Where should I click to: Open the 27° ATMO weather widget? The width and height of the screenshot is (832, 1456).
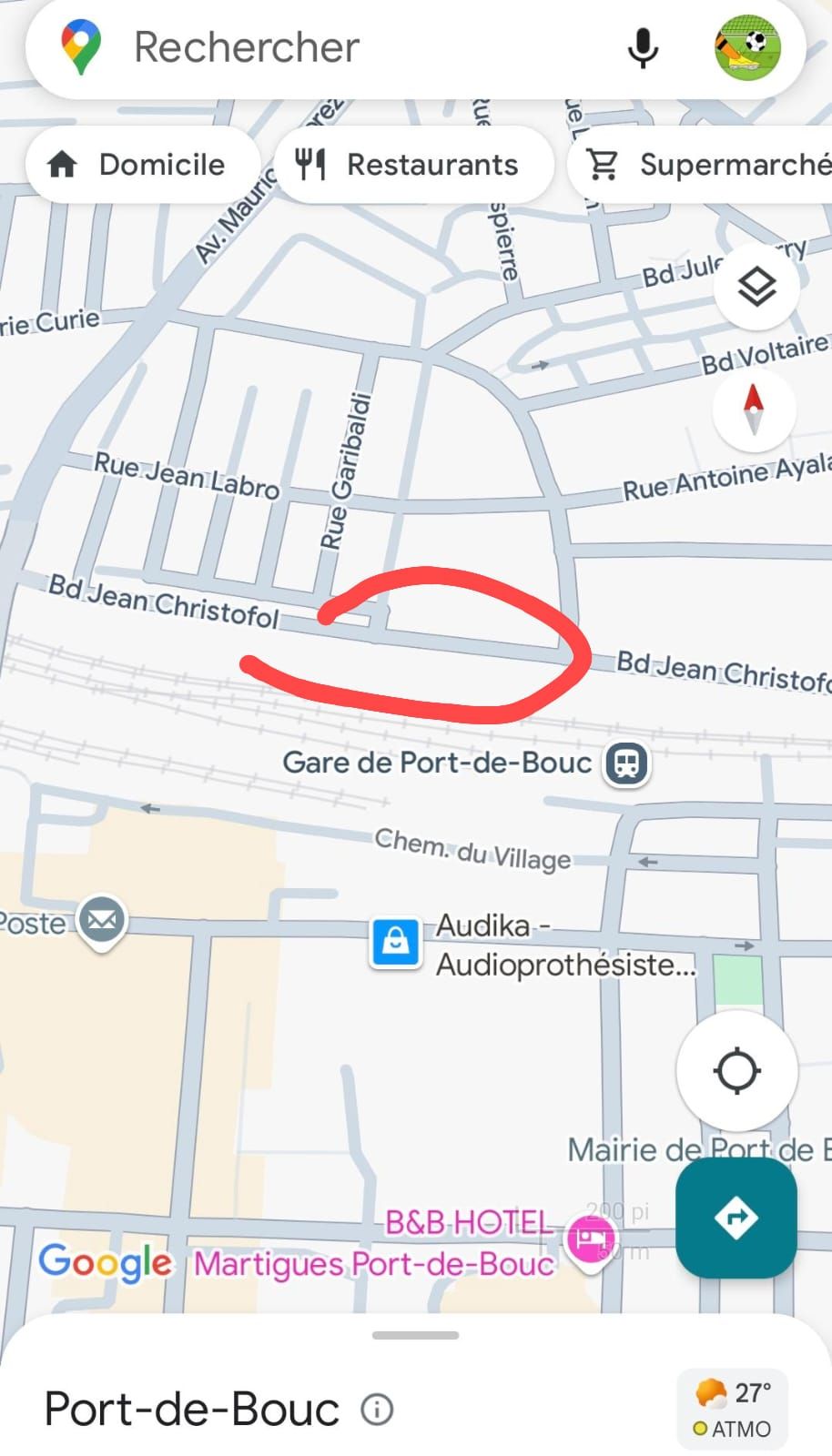pyautogui.click(x=733, y=1409)
